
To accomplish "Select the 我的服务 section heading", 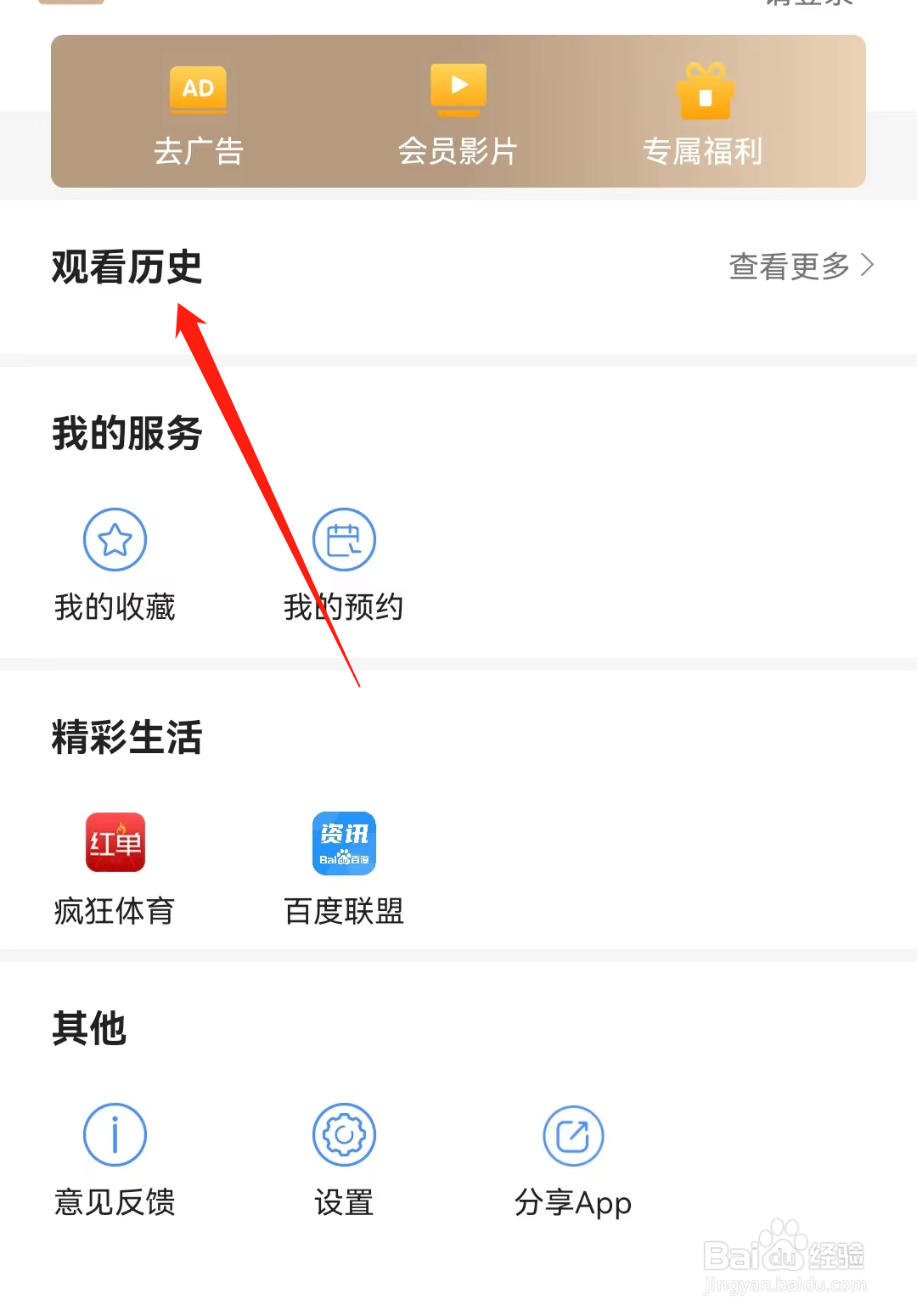I will 126,434.
